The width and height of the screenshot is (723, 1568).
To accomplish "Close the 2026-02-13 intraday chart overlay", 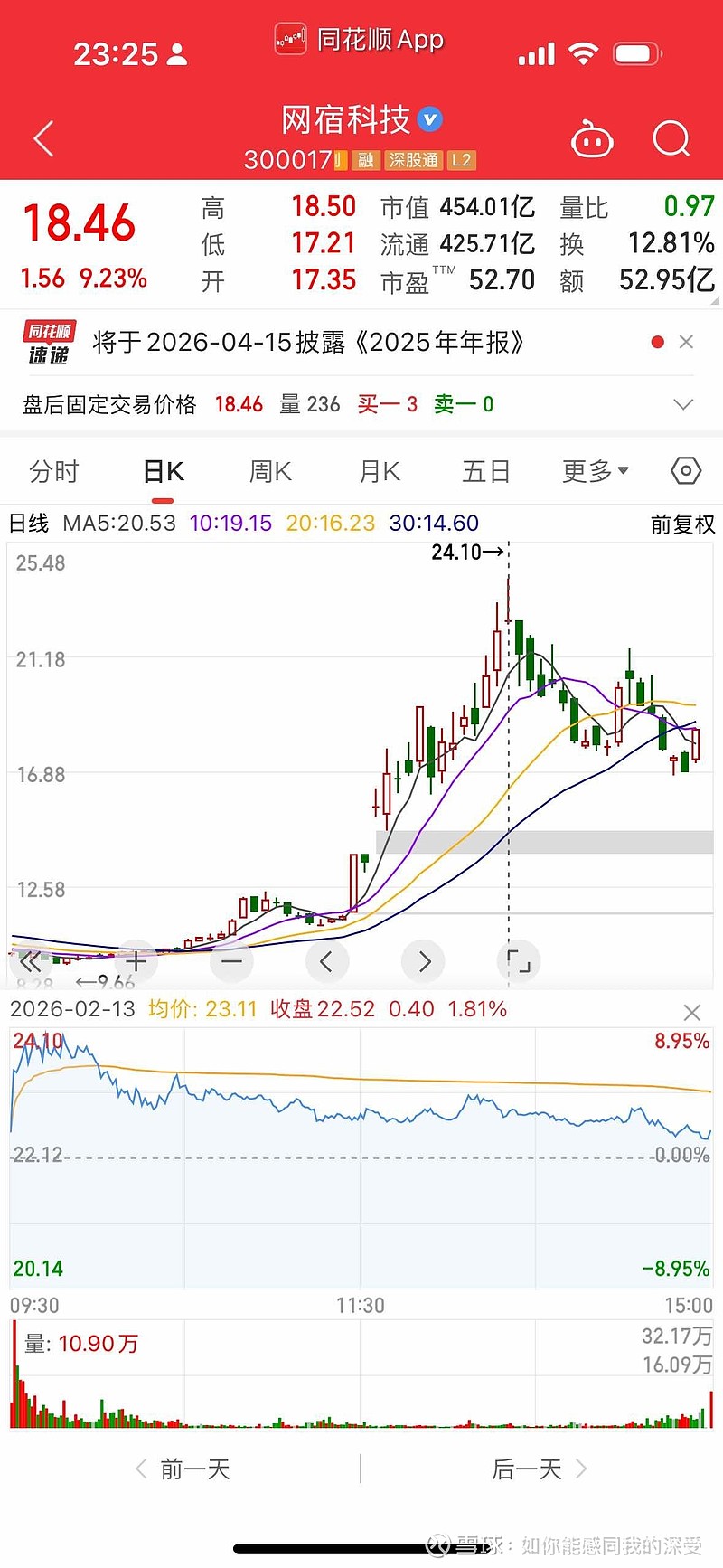I will [692, 1012].
